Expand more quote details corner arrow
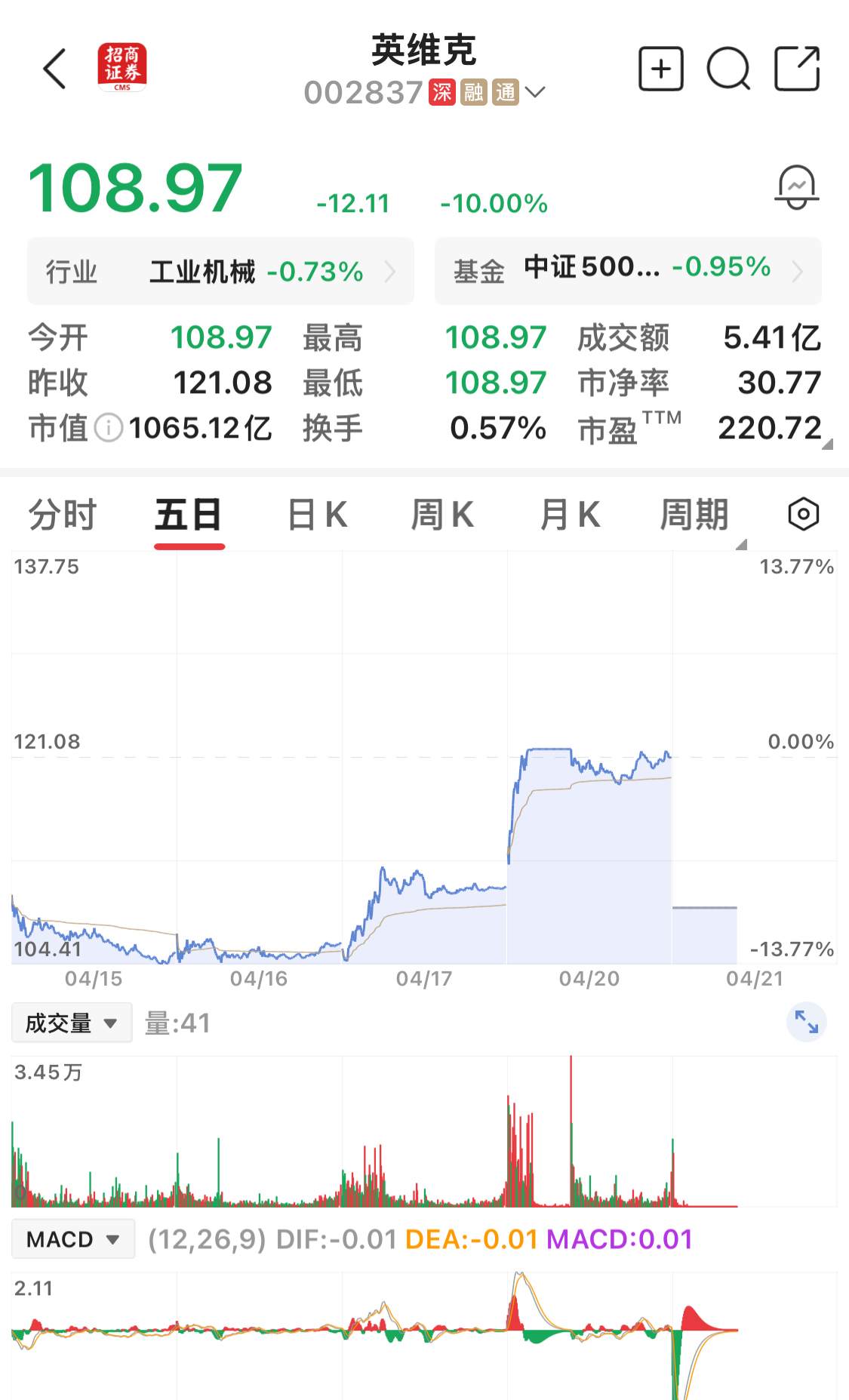Screen dimensions: 849x1400 tap(827, 445)
